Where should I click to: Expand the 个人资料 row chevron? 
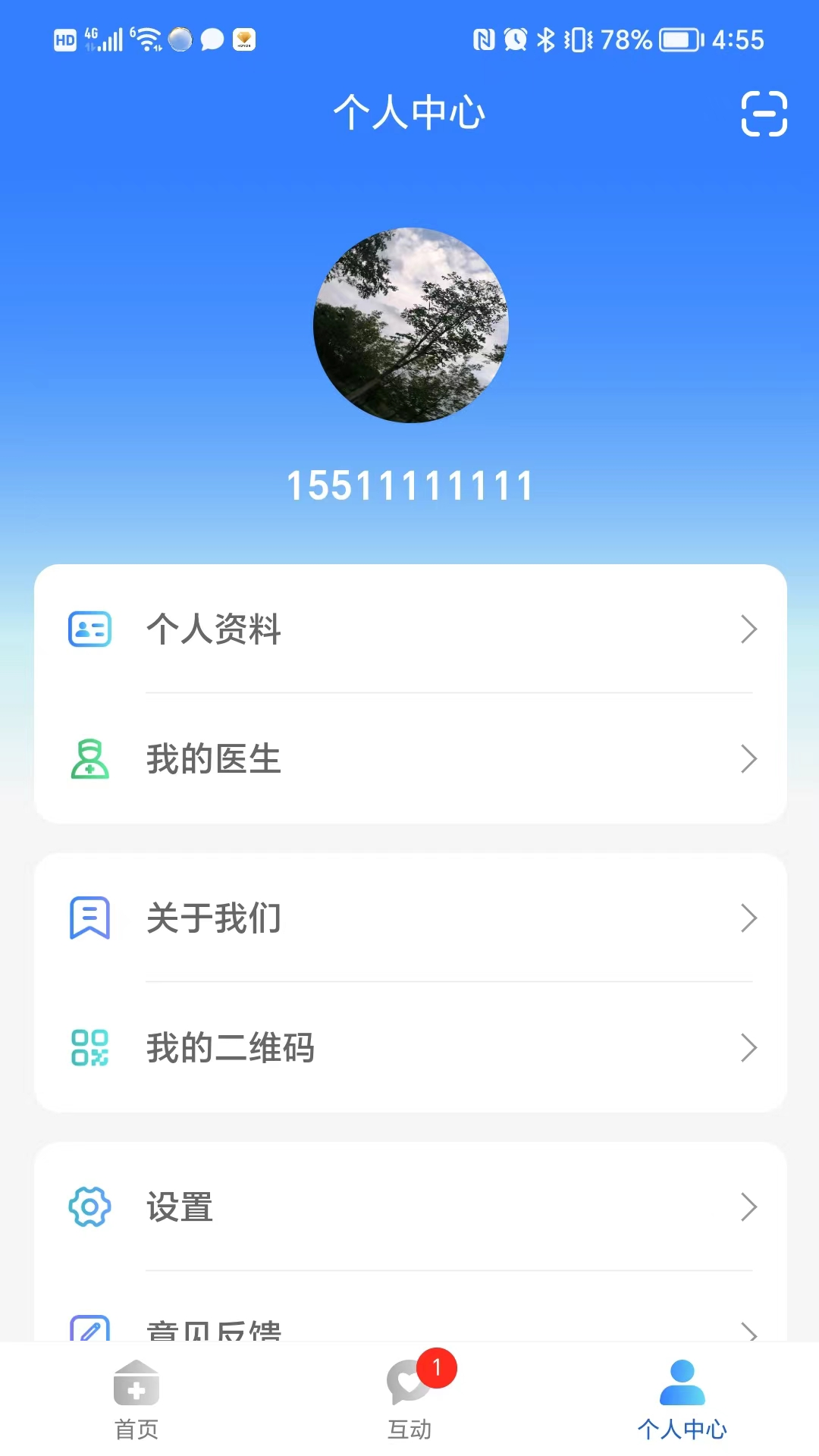pyautogui.click(x=748, y=629)
